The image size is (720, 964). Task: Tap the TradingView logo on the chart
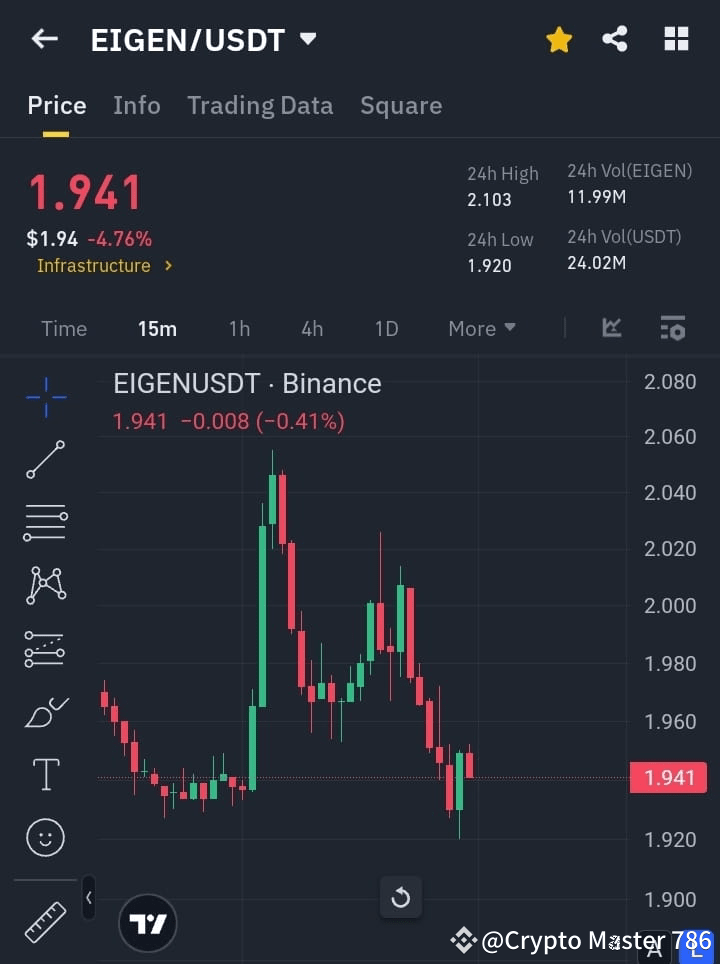coord(148,922)
